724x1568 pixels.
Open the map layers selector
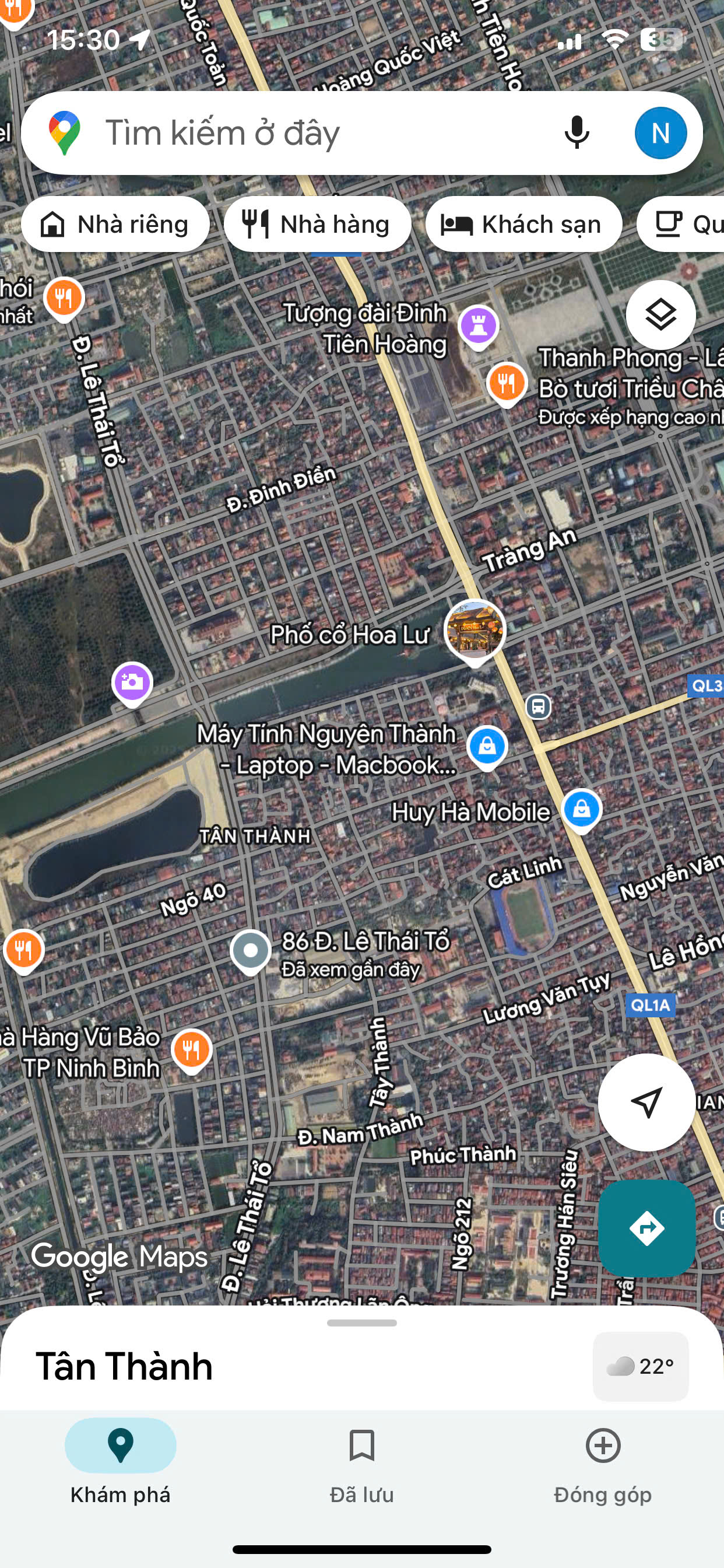click(x=660, y=314)
